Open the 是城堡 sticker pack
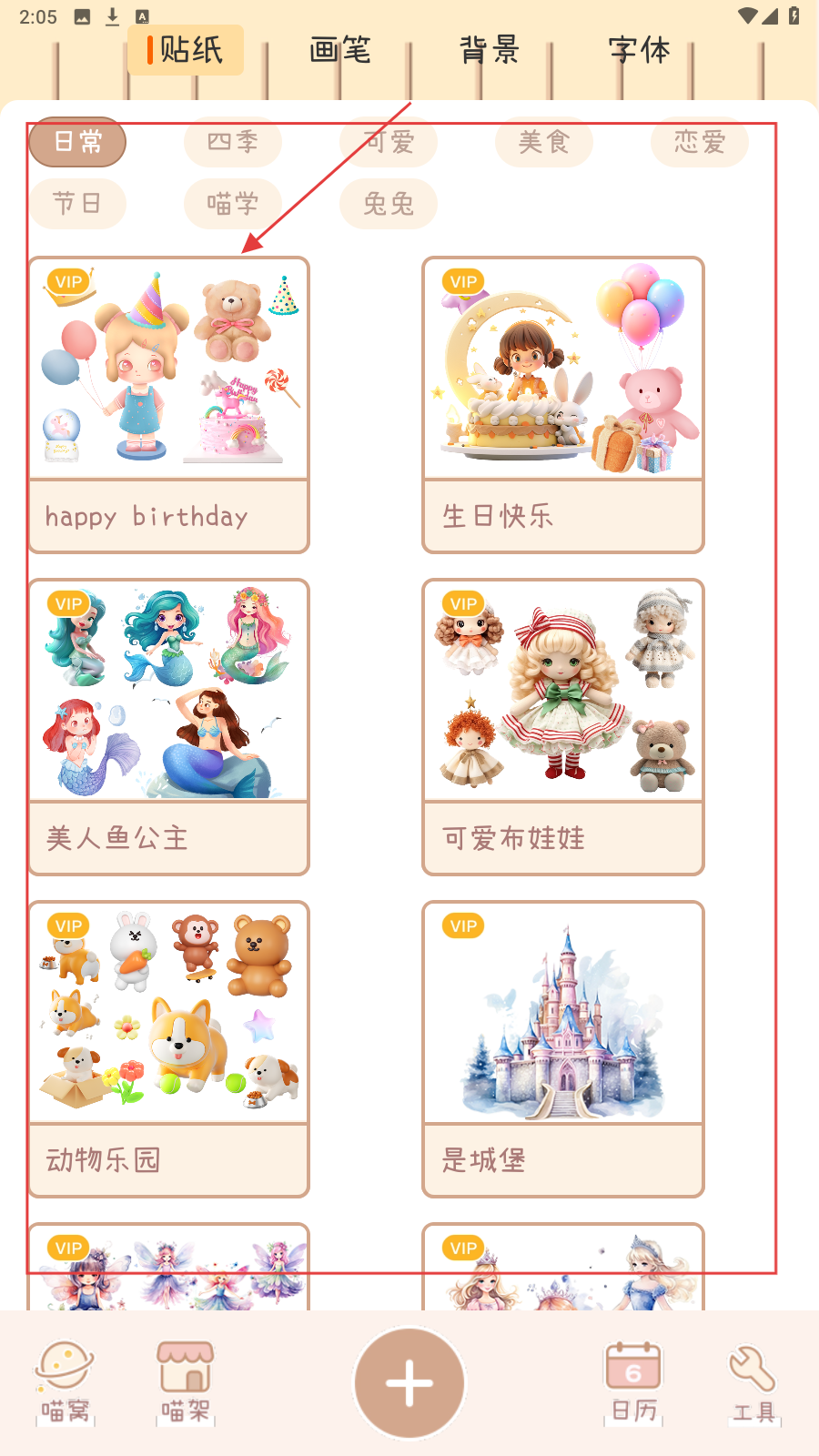This screenshot has width=819, height=1456. point(563,1049)
